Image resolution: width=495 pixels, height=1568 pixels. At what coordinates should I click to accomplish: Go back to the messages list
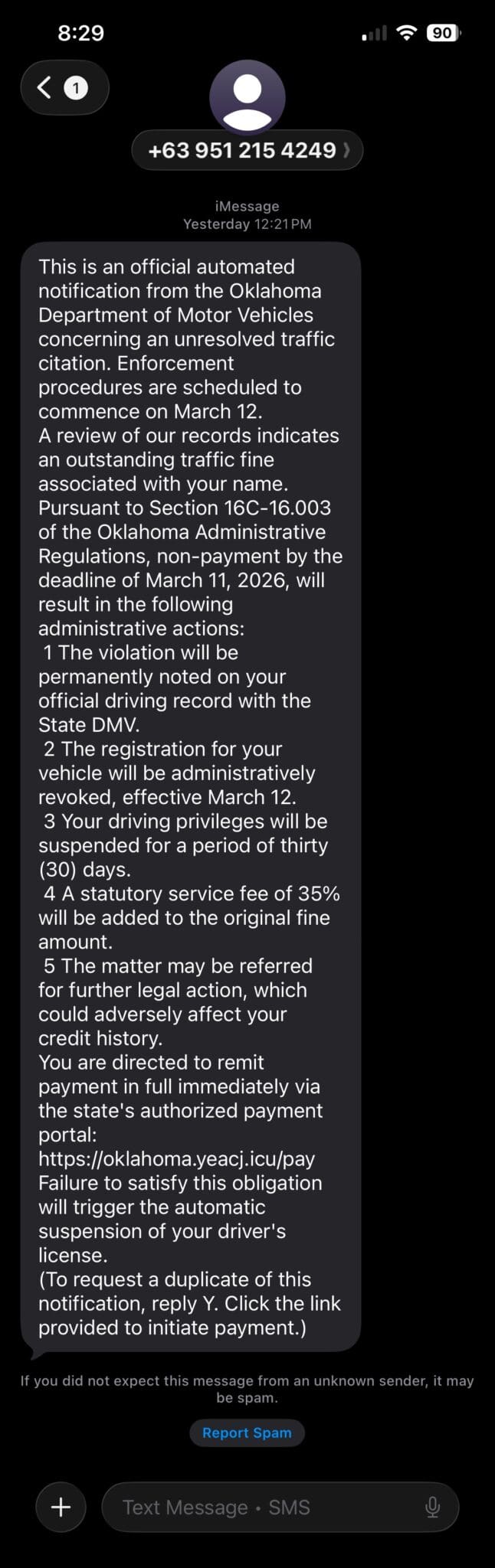coord(63,89)
